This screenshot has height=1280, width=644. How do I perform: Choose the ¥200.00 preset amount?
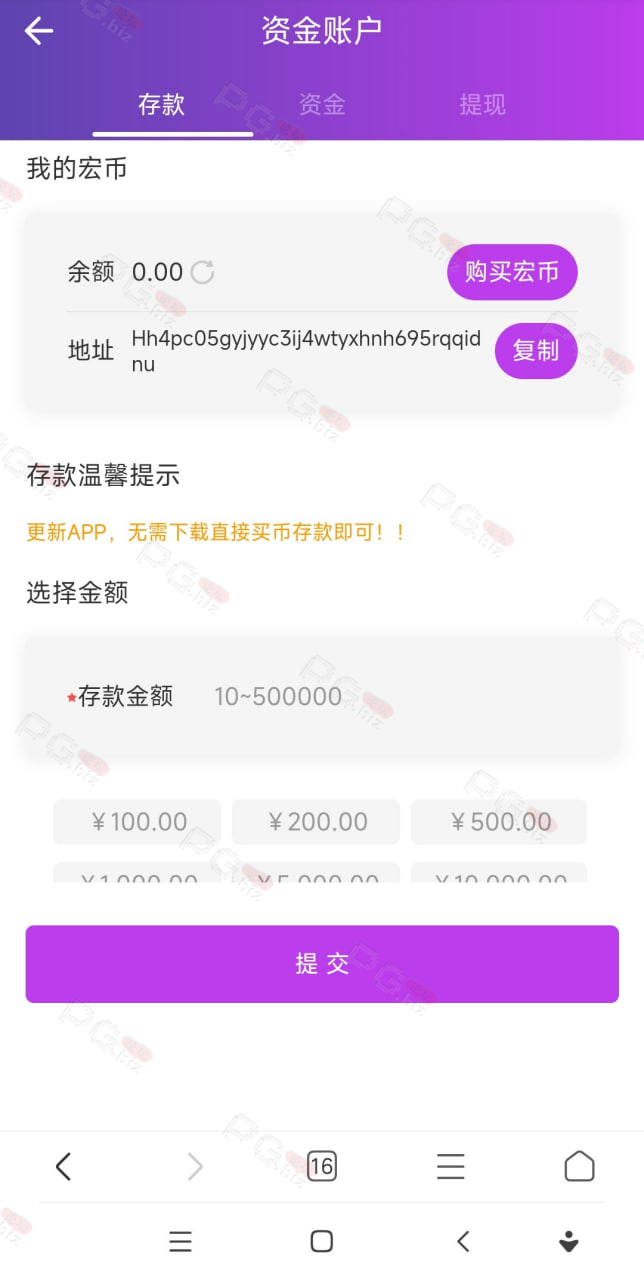click(316, 822)
